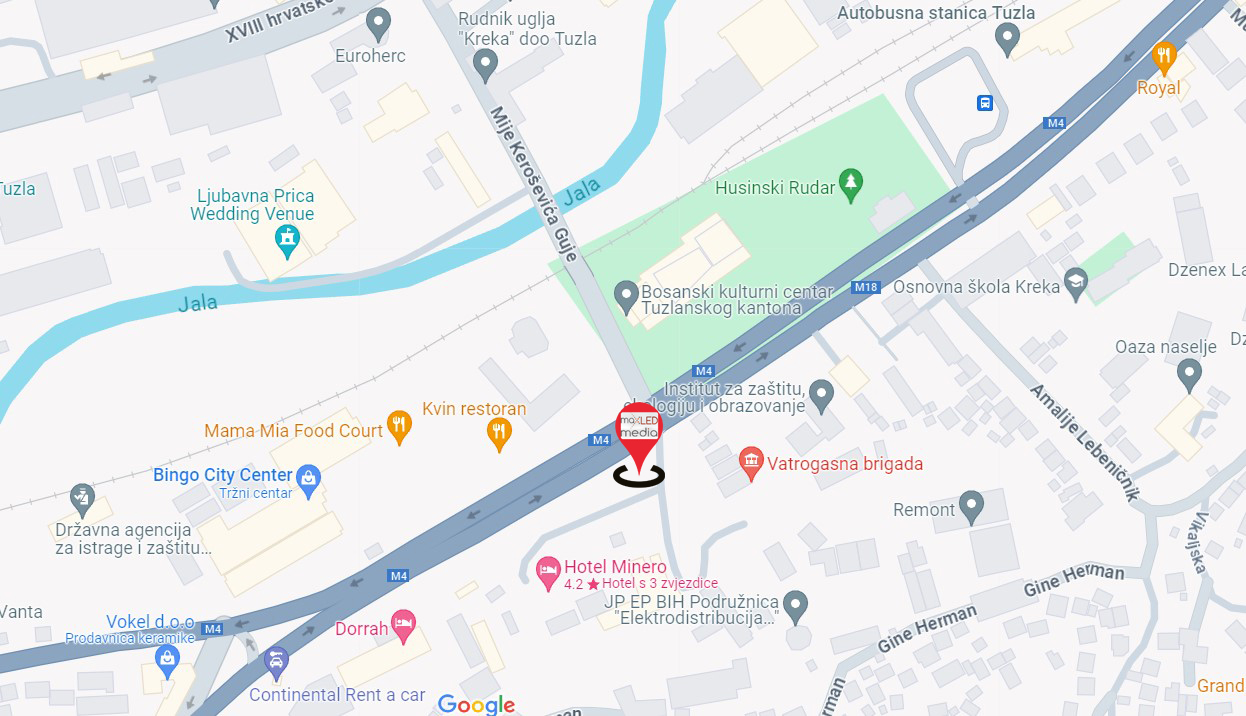Open the Kvin restoran marker

(x=498, y=432)
